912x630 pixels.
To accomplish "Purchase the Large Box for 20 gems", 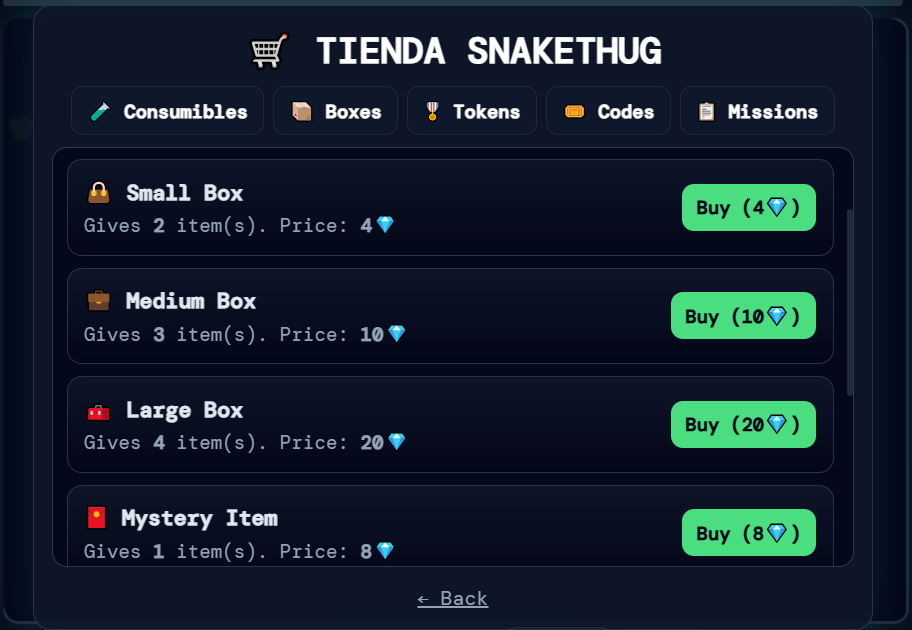I will coord(742,425).
